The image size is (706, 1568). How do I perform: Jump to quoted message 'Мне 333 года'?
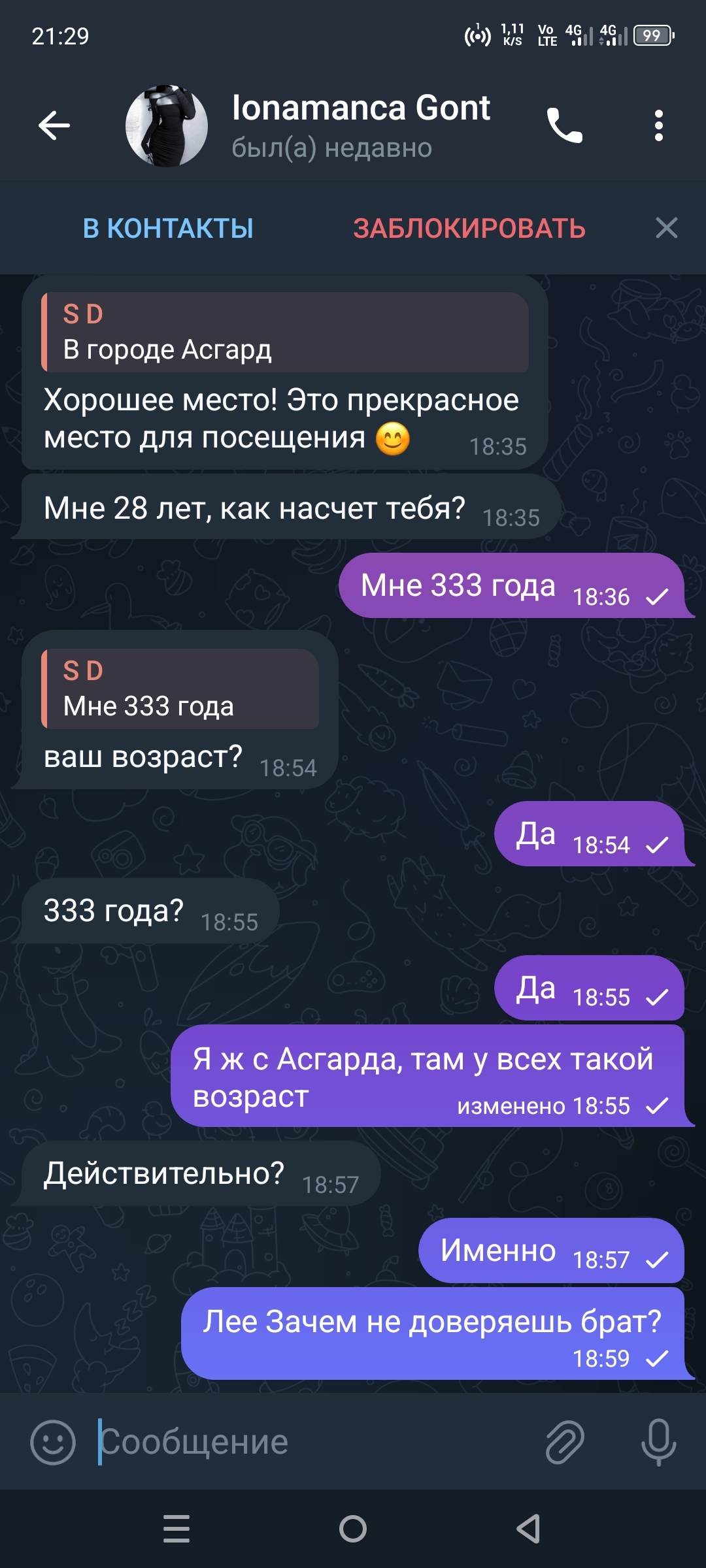pyautogui.click(x=180, y=689)
